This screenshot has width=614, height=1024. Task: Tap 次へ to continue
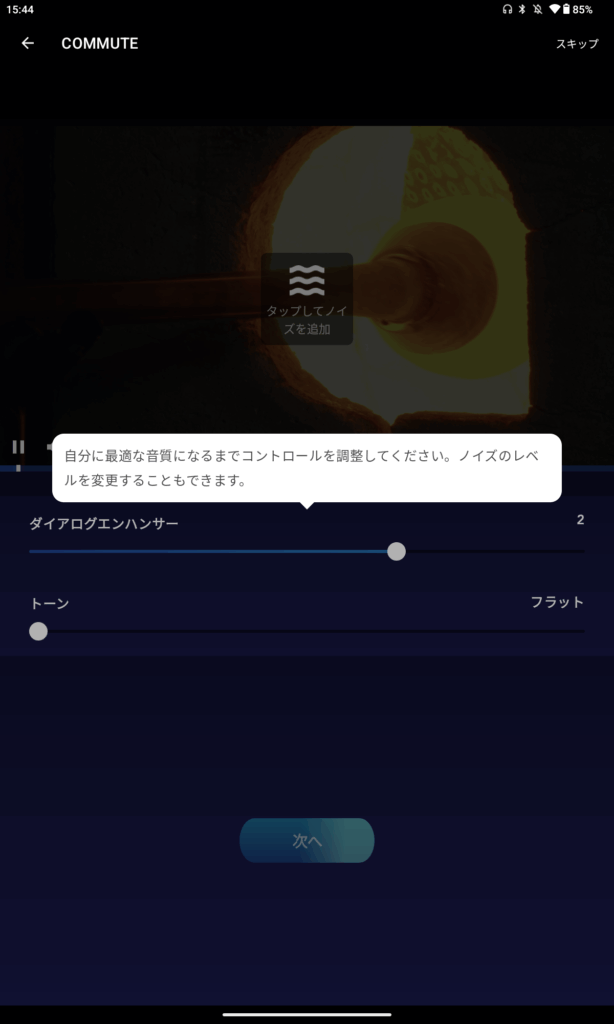[x=307, y=841]
